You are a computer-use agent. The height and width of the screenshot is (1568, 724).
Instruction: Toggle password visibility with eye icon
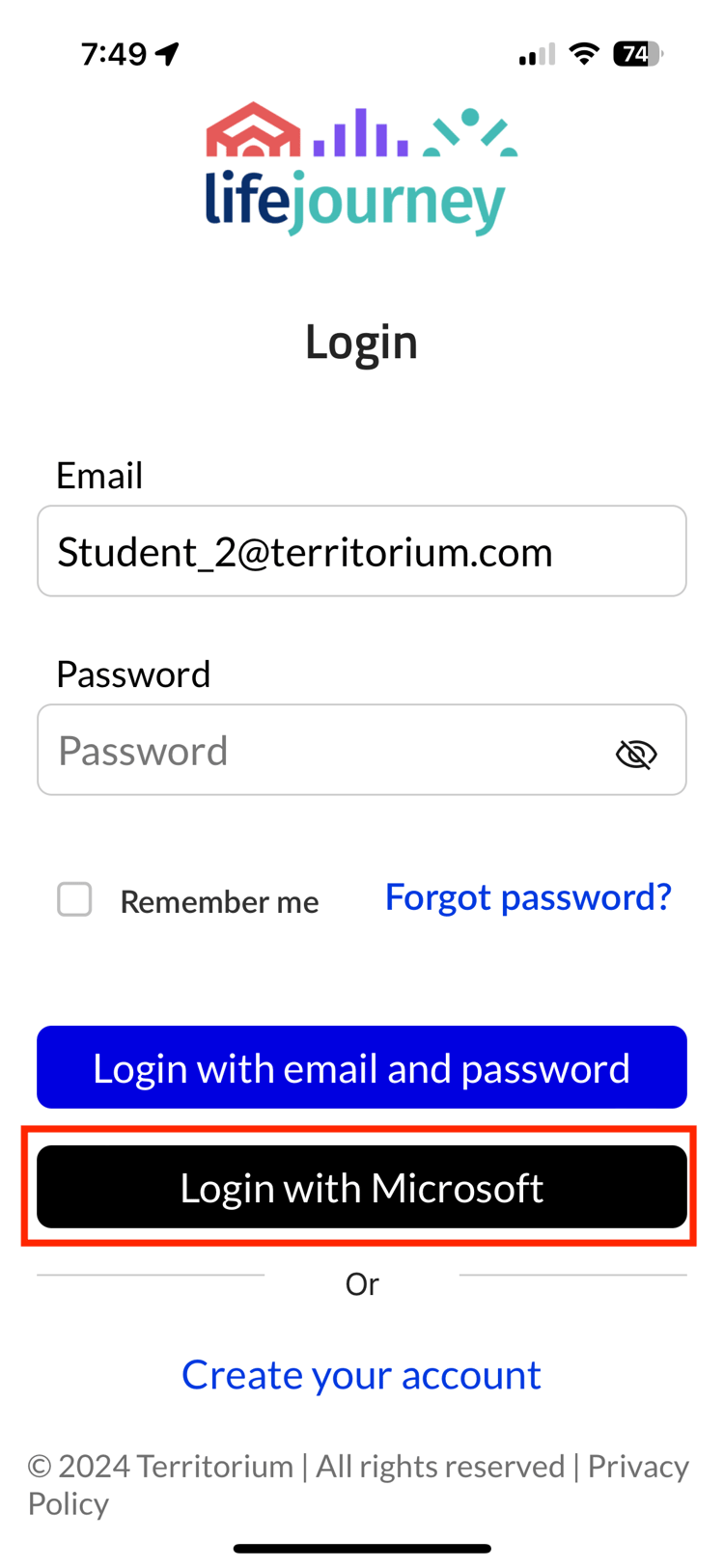634,754
